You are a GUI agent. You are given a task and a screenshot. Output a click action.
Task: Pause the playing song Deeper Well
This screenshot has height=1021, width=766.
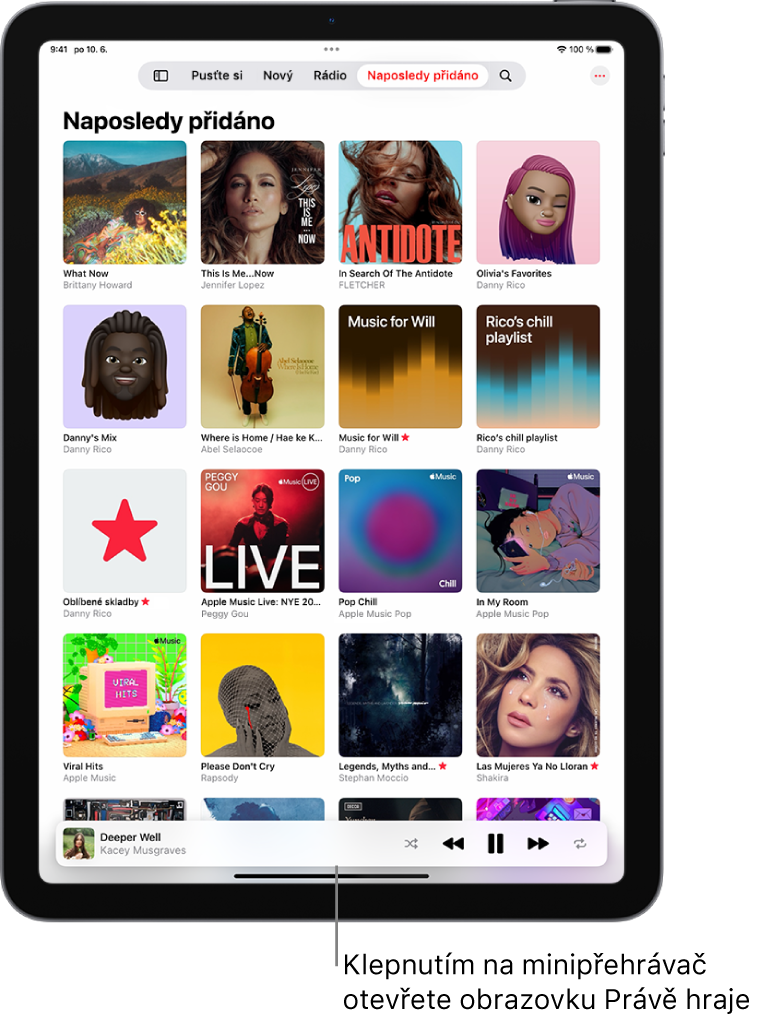click(x=495, y=844)
